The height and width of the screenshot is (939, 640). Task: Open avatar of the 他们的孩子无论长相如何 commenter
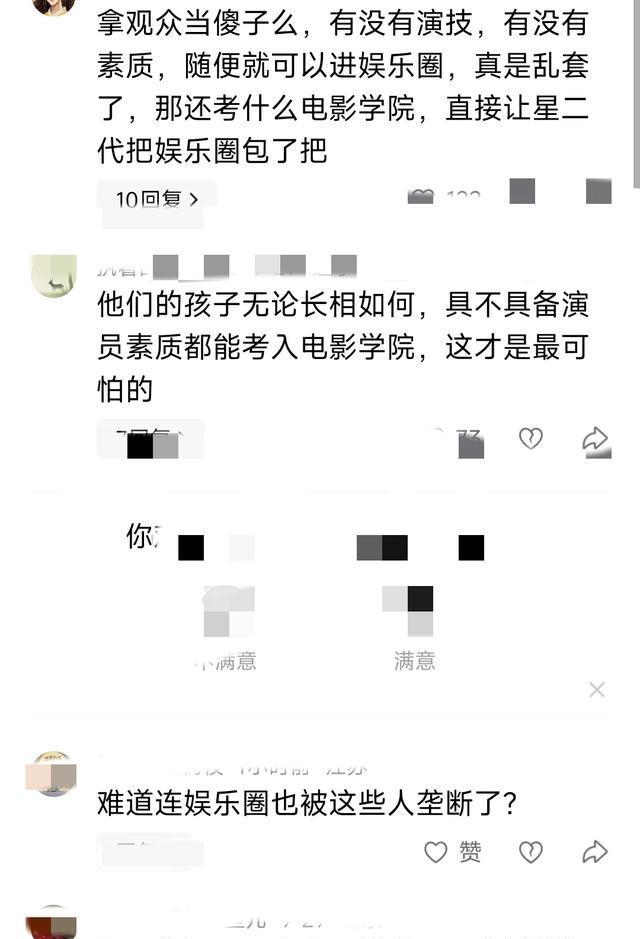[54, 276]
